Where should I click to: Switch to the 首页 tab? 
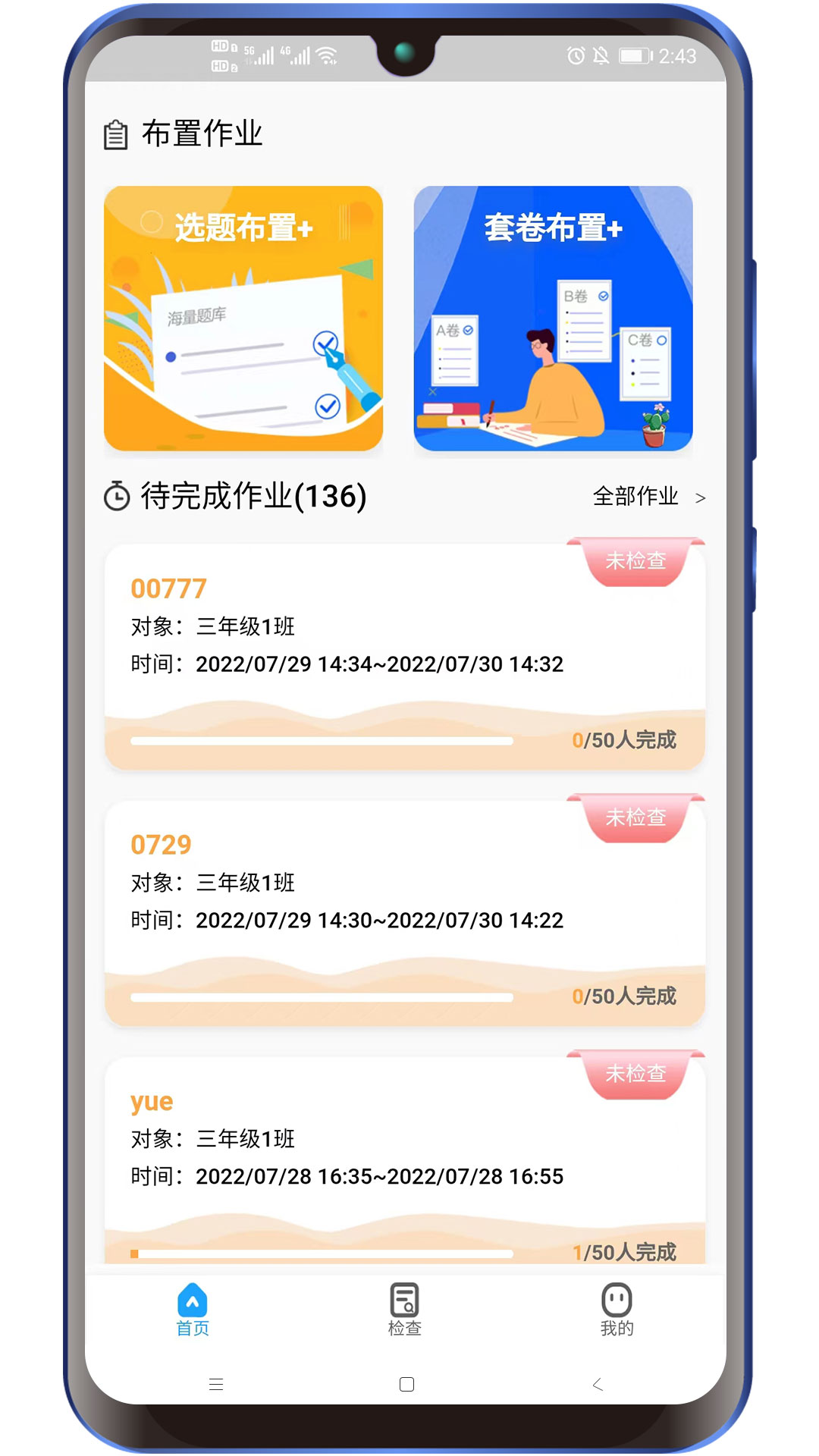point(193,1310)
